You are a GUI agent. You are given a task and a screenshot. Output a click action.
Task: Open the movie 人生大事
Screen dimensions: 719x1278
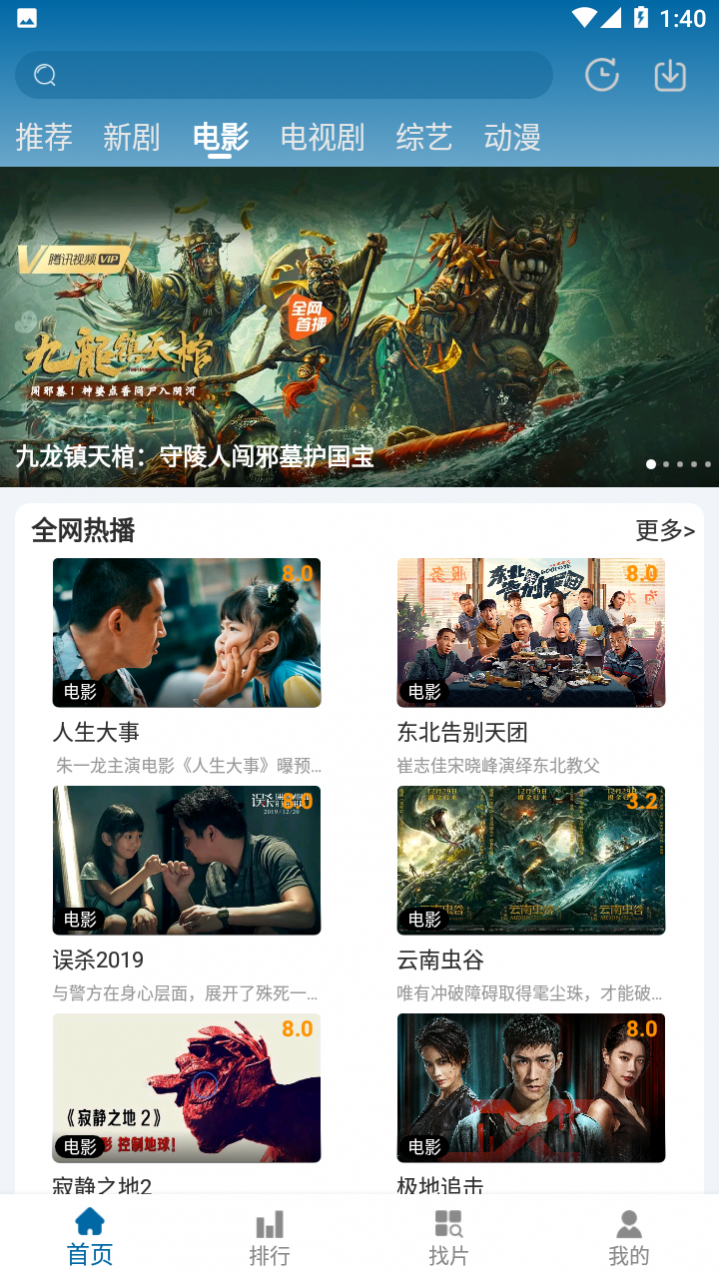coord(187,633)
